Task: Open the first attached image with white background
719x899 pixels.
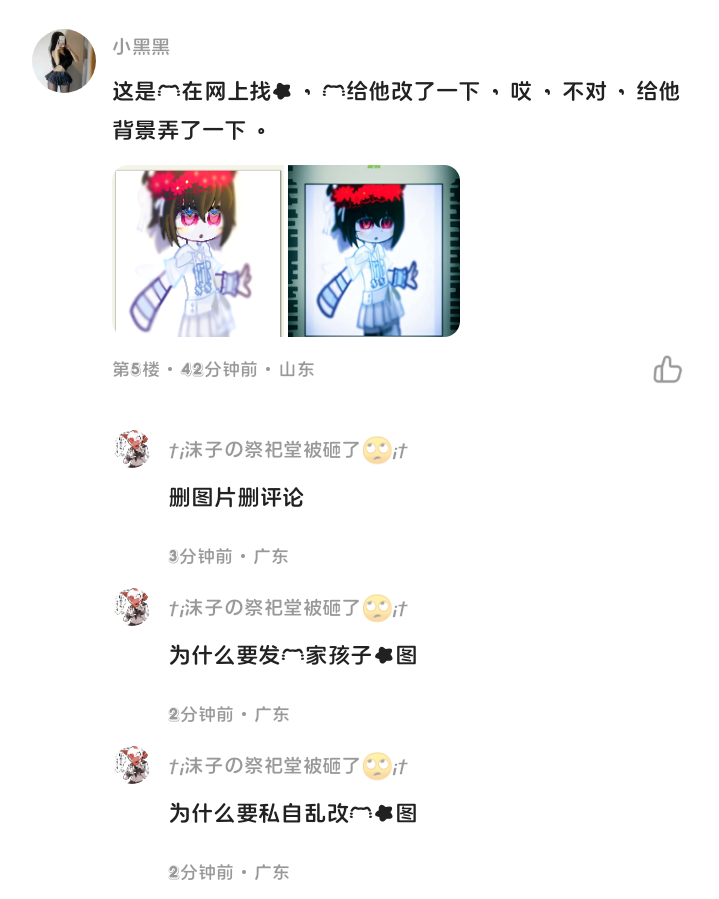Action: [198, 251]
